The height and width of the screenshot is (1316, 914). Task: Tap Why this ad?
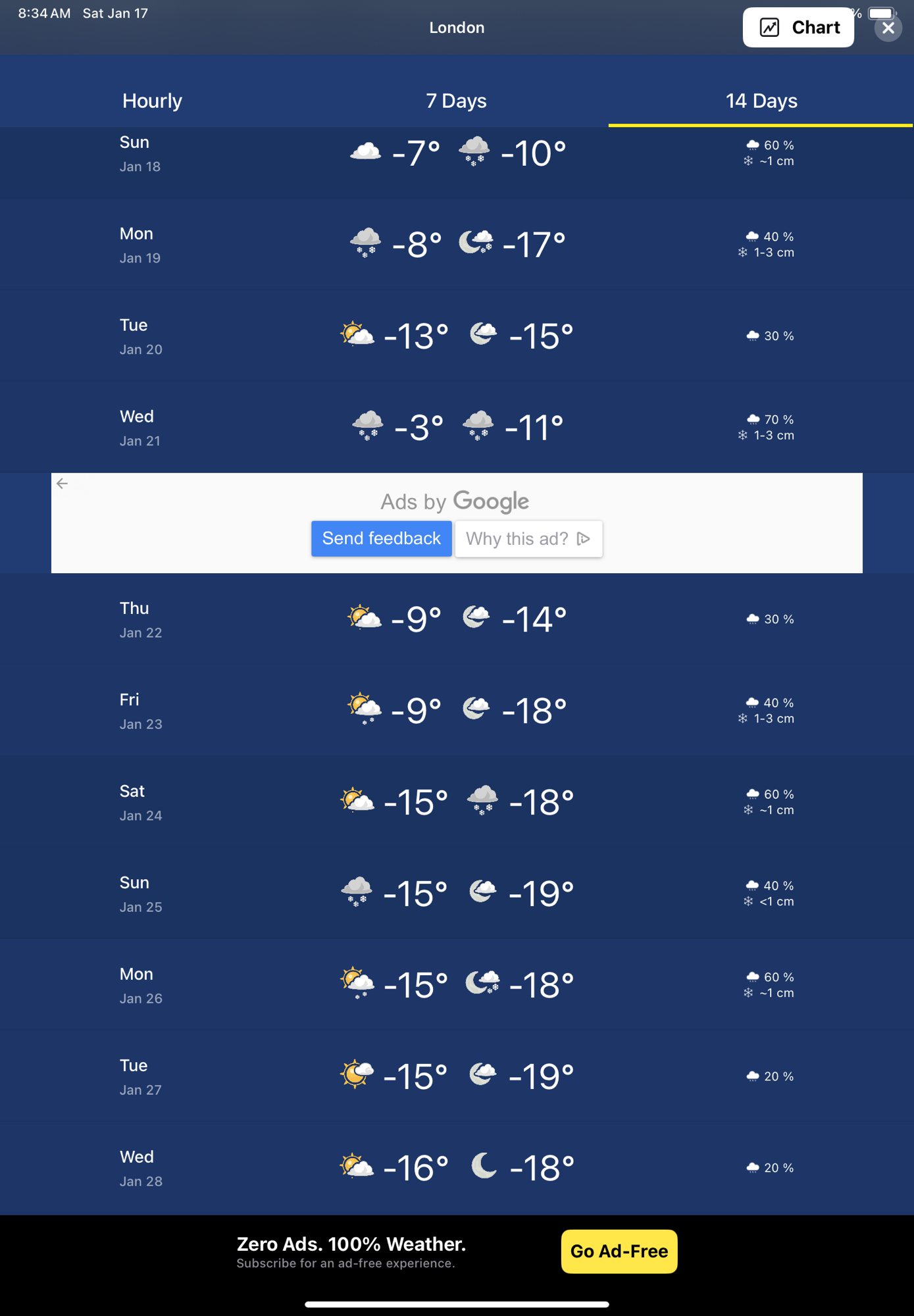[528, 539]
